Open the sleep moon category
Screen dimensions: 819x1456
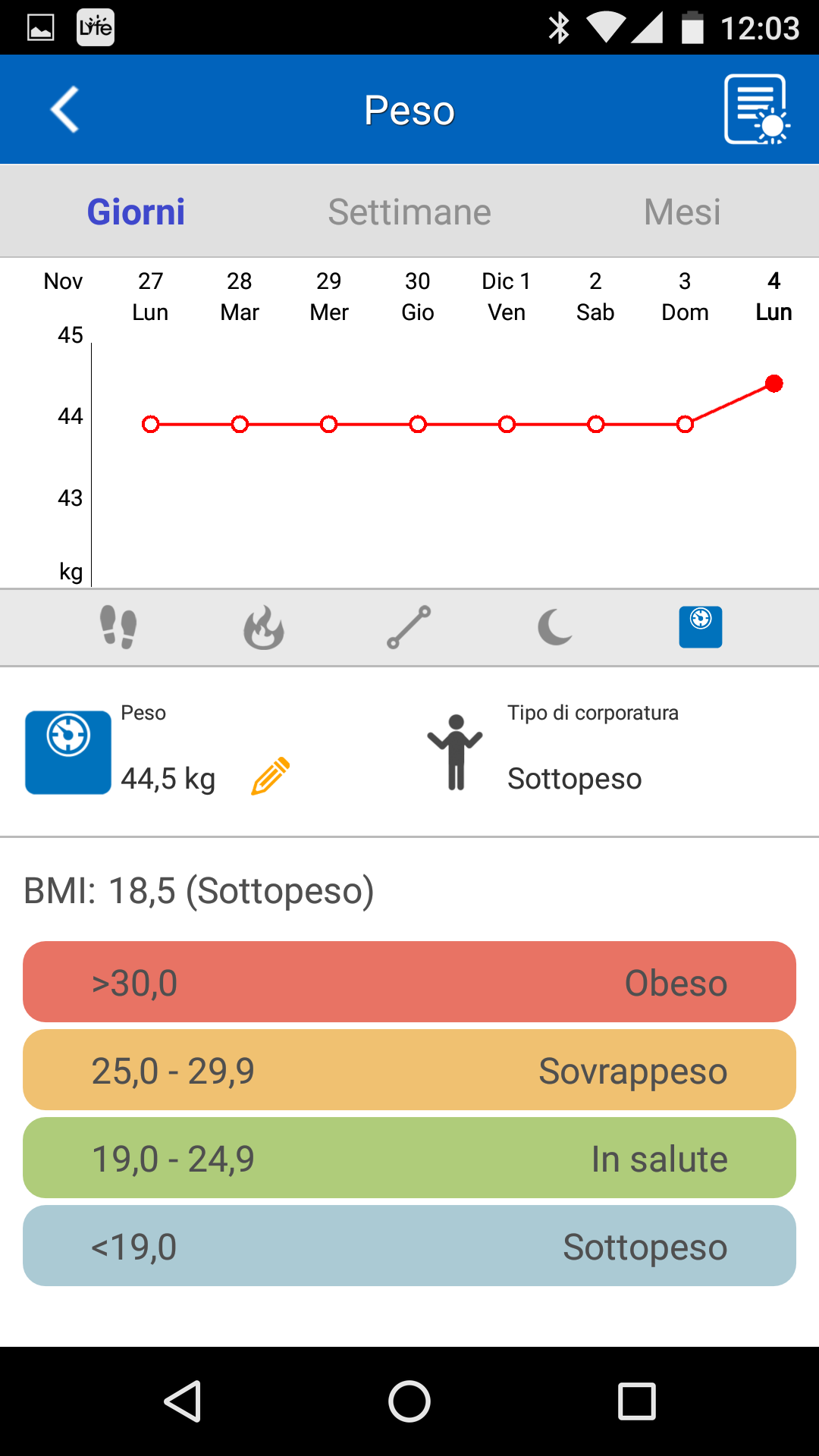point(555,627)
